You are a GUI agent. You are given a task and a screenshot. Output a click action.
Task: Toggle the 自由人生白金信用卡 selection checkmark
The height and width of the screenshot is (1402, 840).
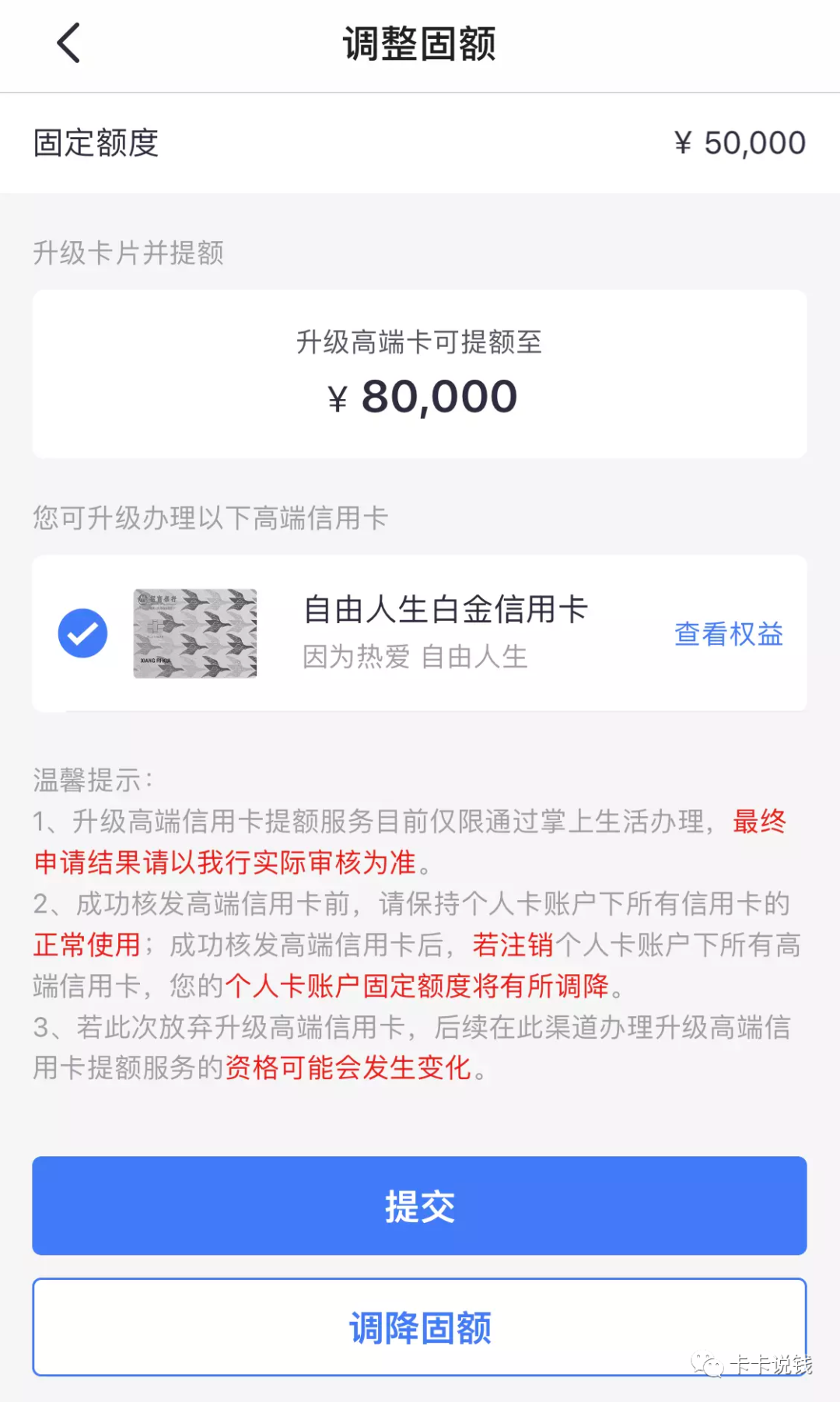(x=82, y=633)
